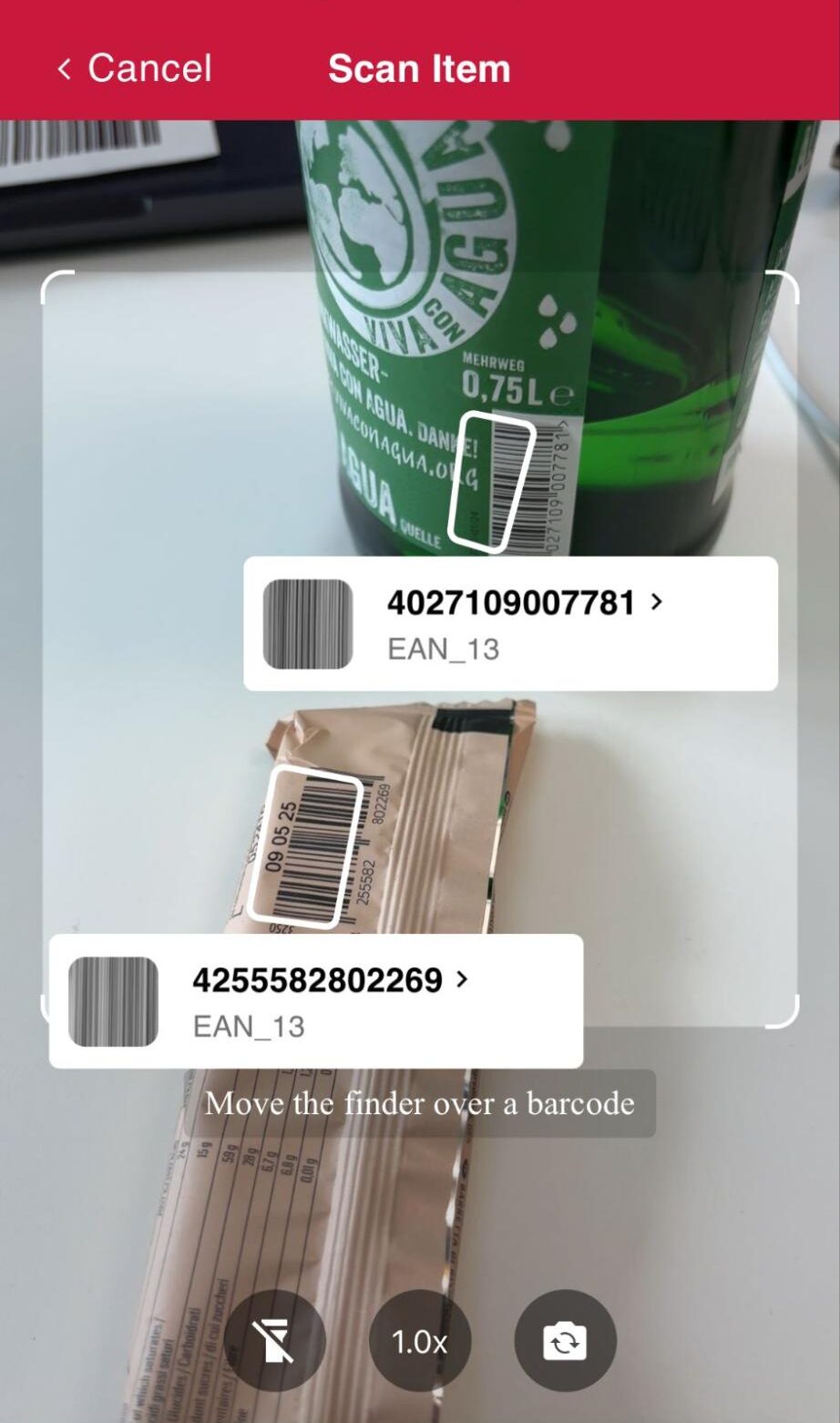Select the flash-off icon in bottom bar

coord(275,1342)
